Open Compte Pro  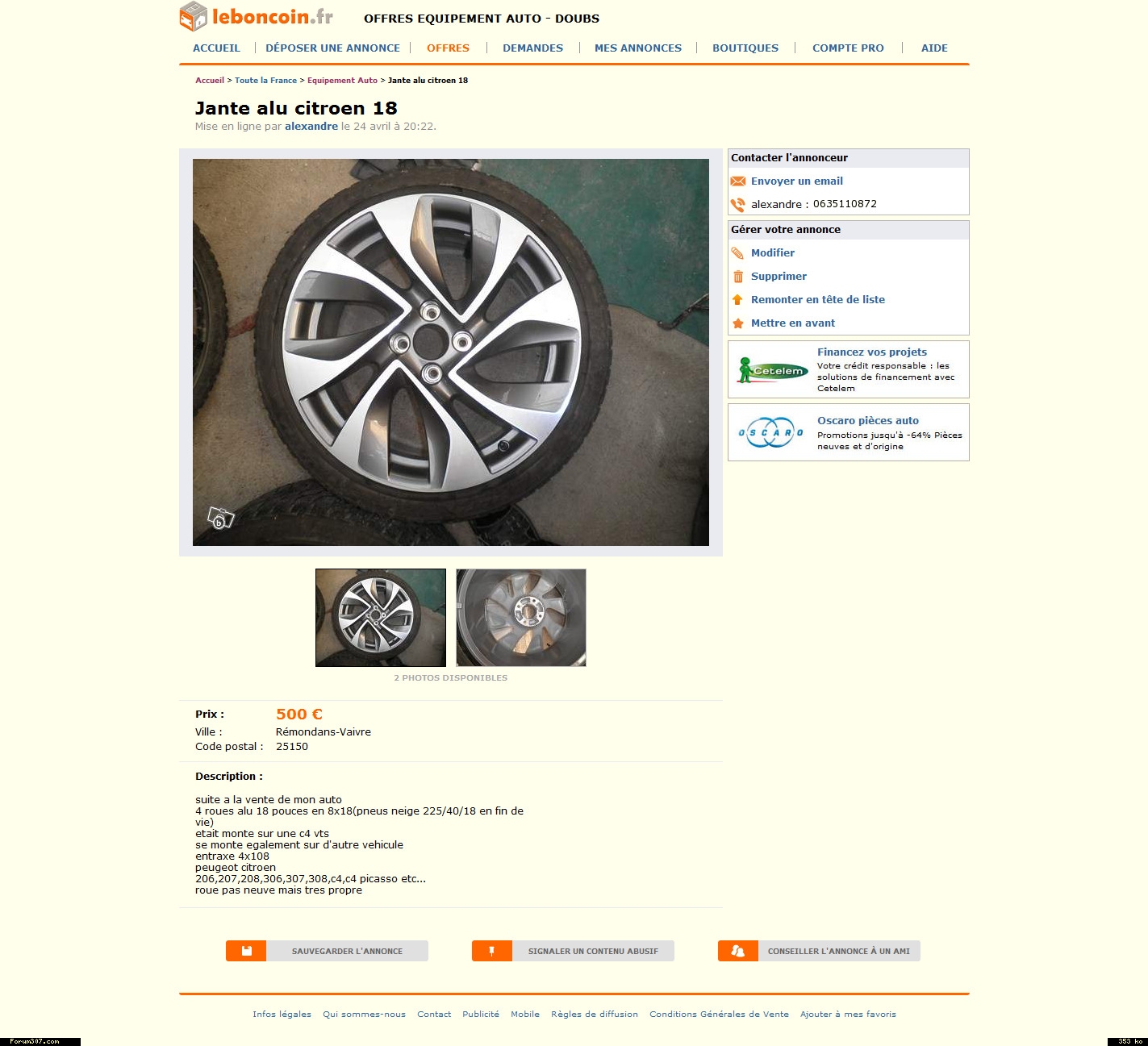point(847,48)
